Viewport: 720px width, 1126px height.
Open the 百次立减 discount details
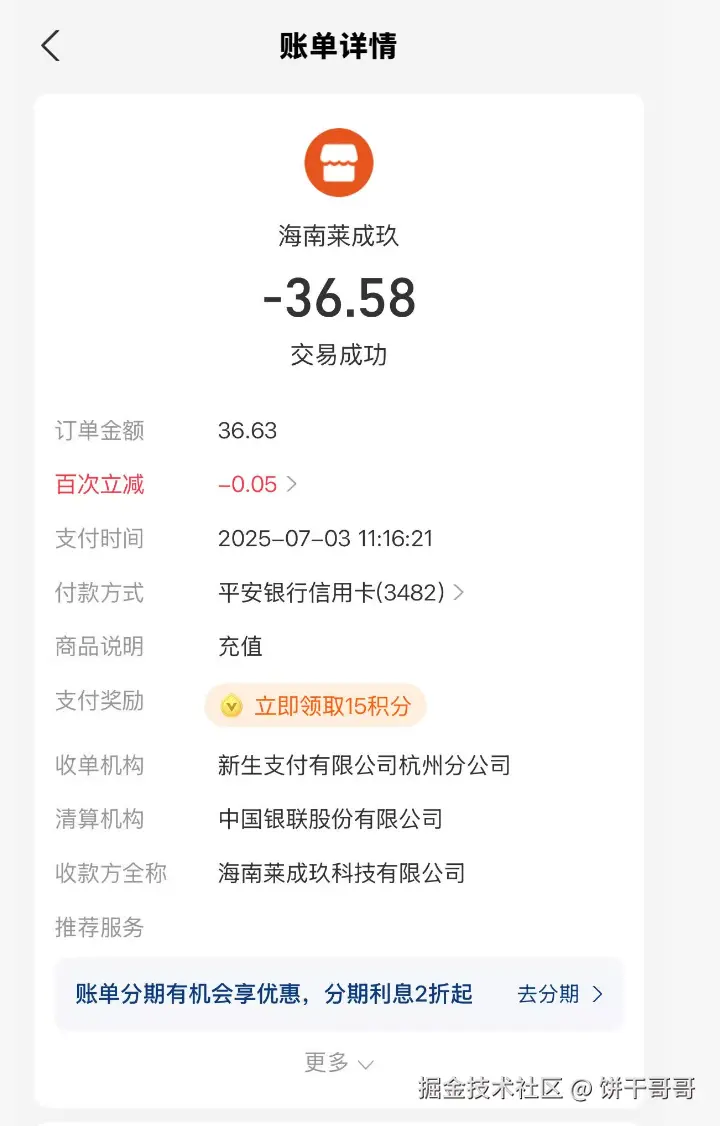click(x=257, y=485)
